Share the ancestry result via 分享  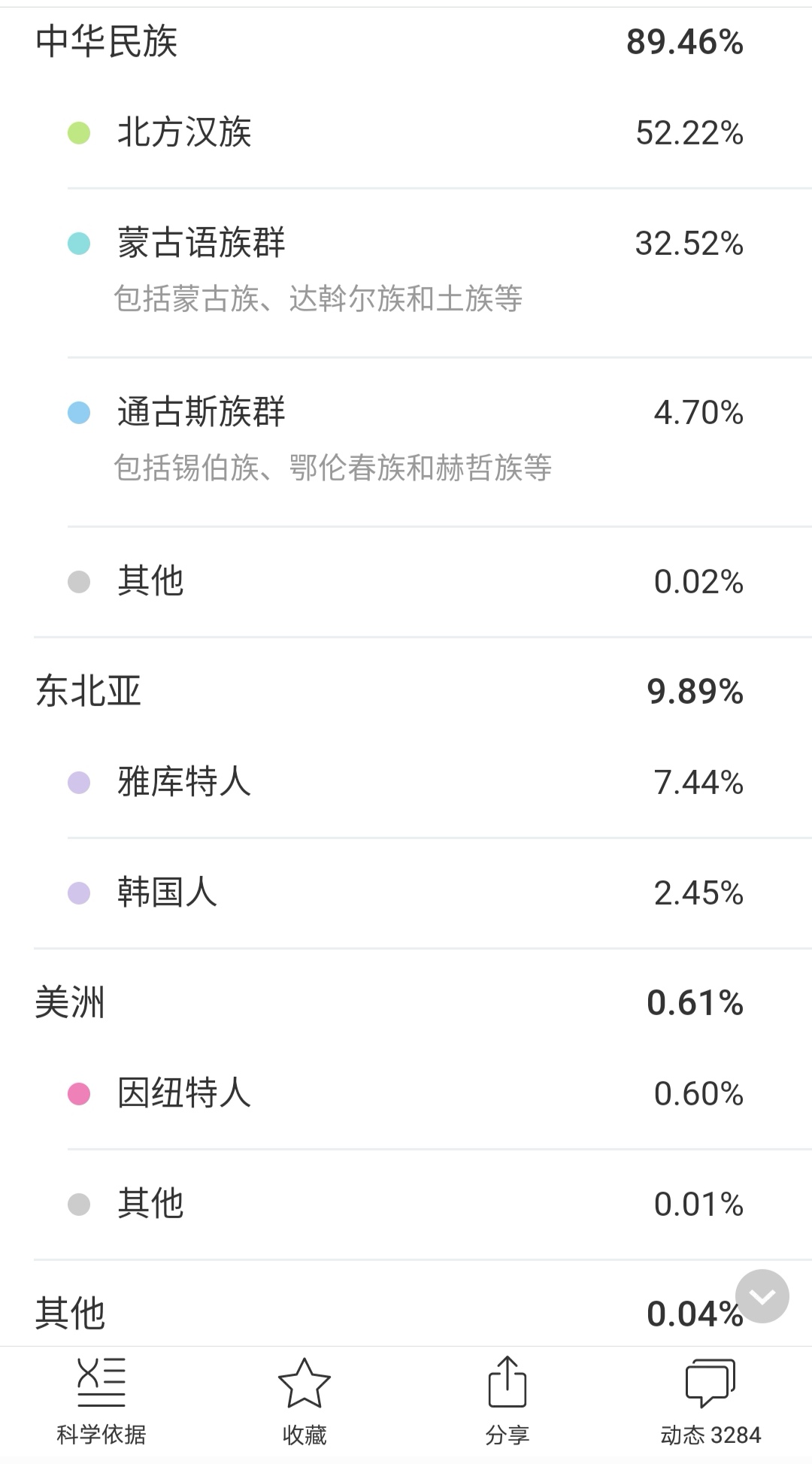click(507, 1403)
